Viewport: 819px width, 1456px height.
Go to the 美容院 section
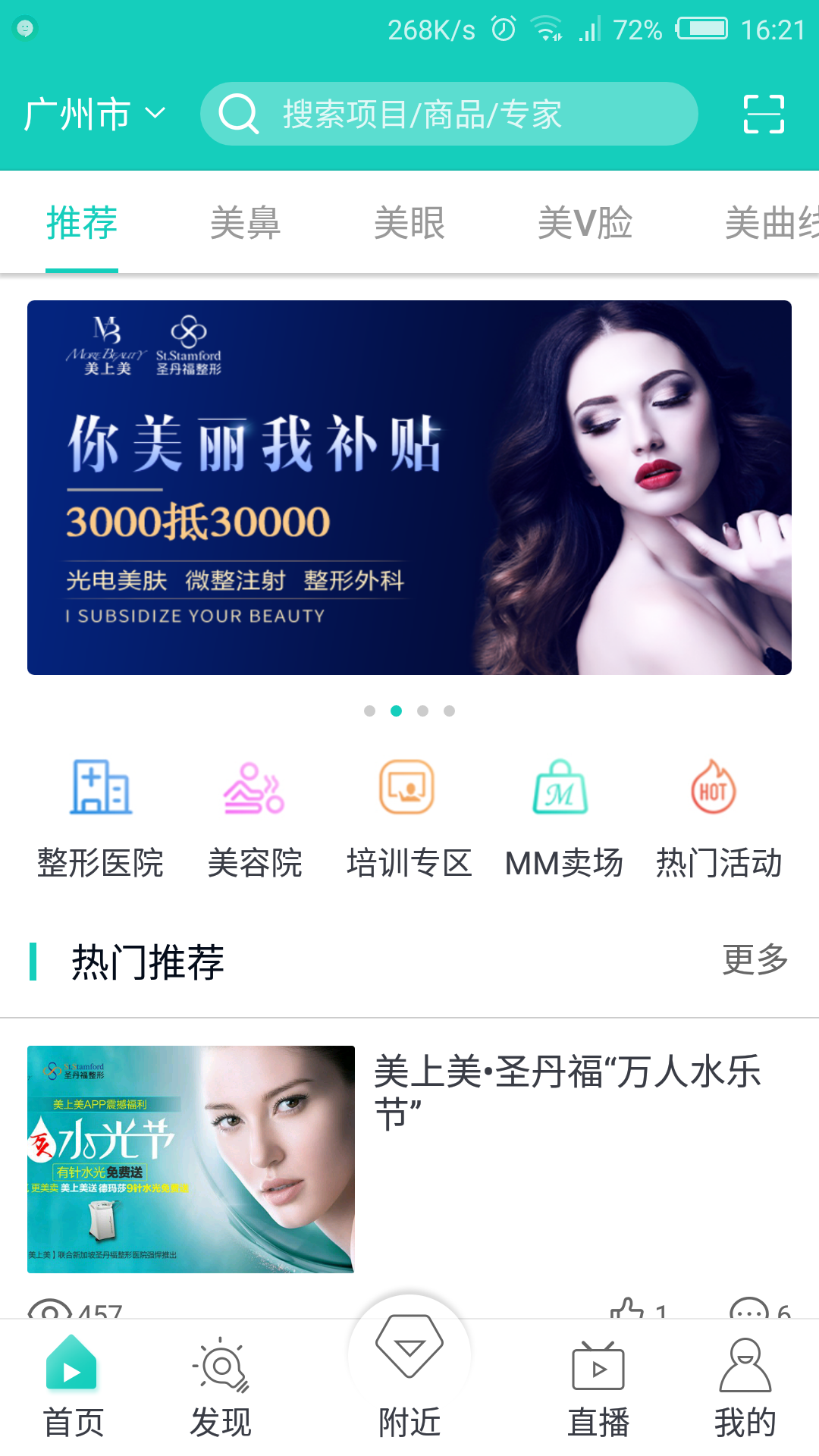pos(255,817)
